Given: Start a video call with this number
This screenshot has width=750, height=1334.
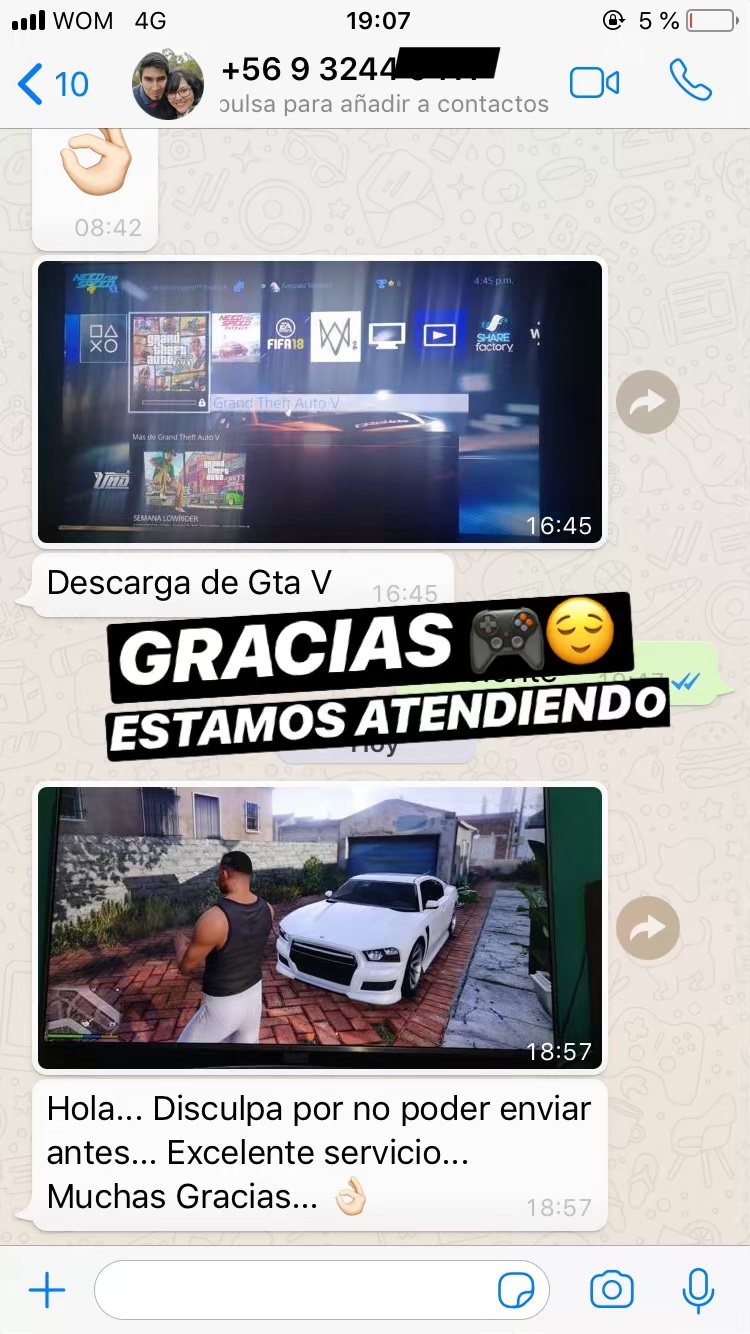Looking at the screenshot, I should point(595,83).
